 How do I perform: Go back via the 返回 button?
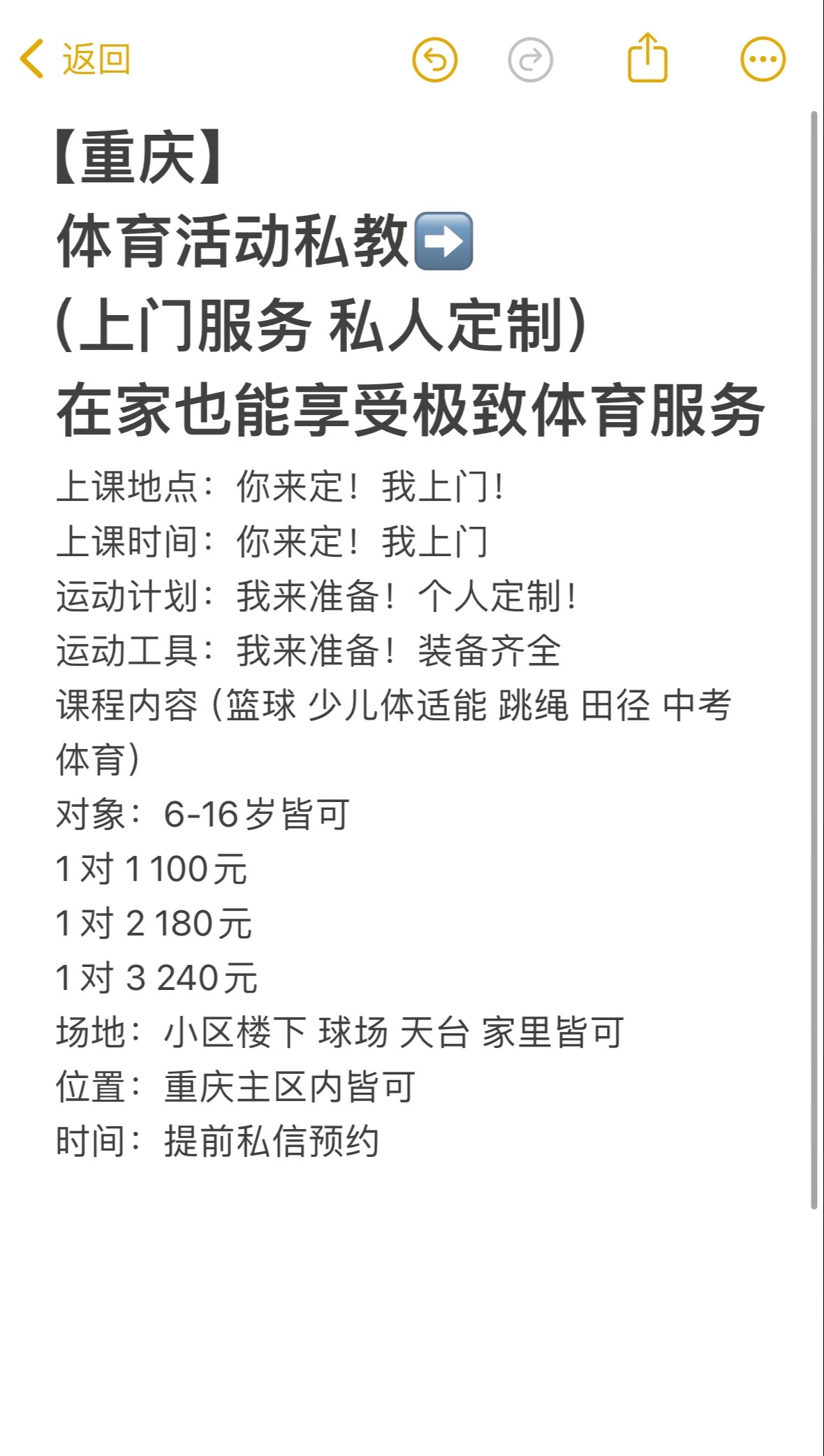pyautogui.click(x=75, y=59)
